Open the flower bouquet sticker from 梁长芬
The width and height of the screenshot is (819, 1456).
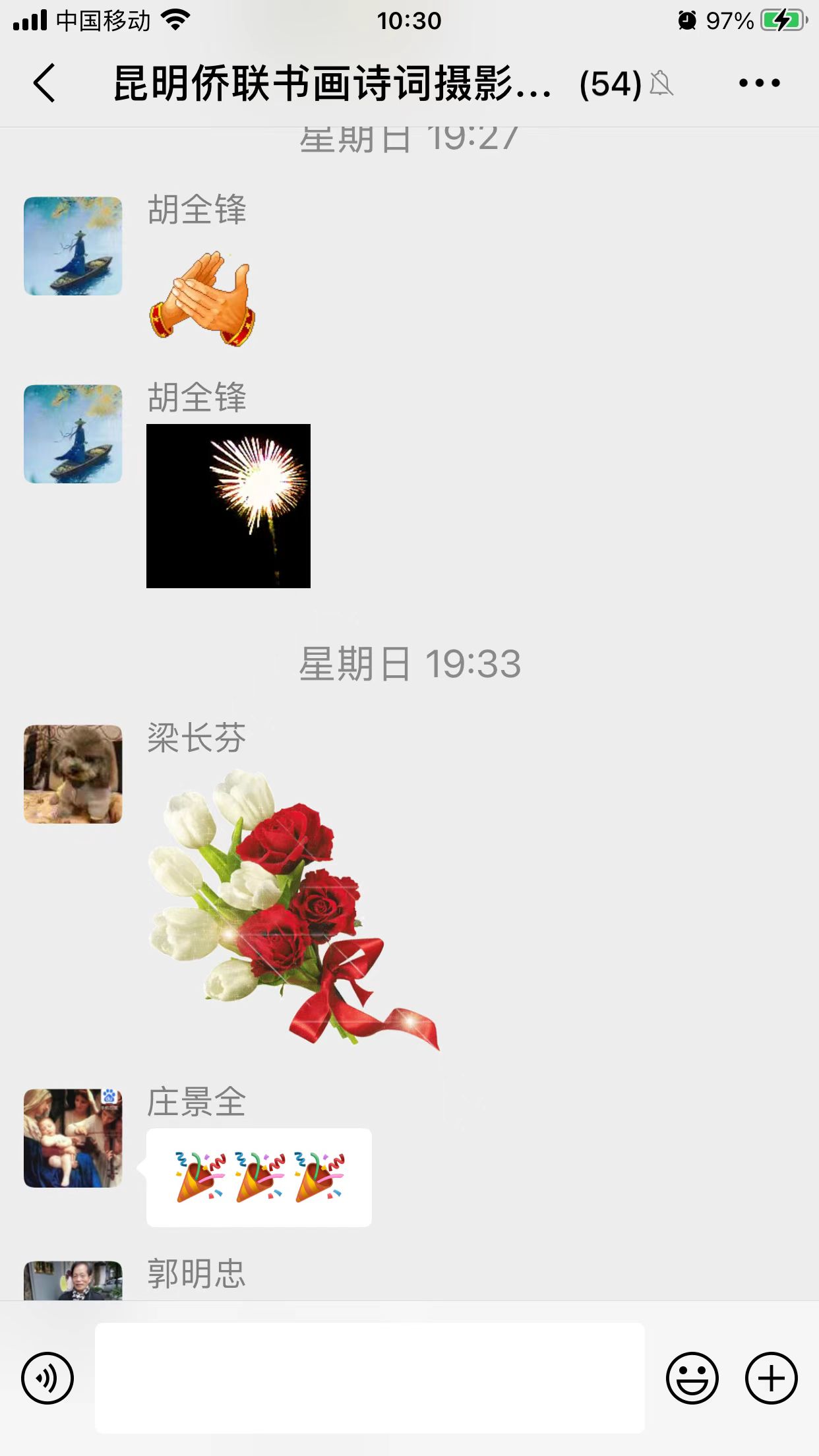click(x=293, y=910)
